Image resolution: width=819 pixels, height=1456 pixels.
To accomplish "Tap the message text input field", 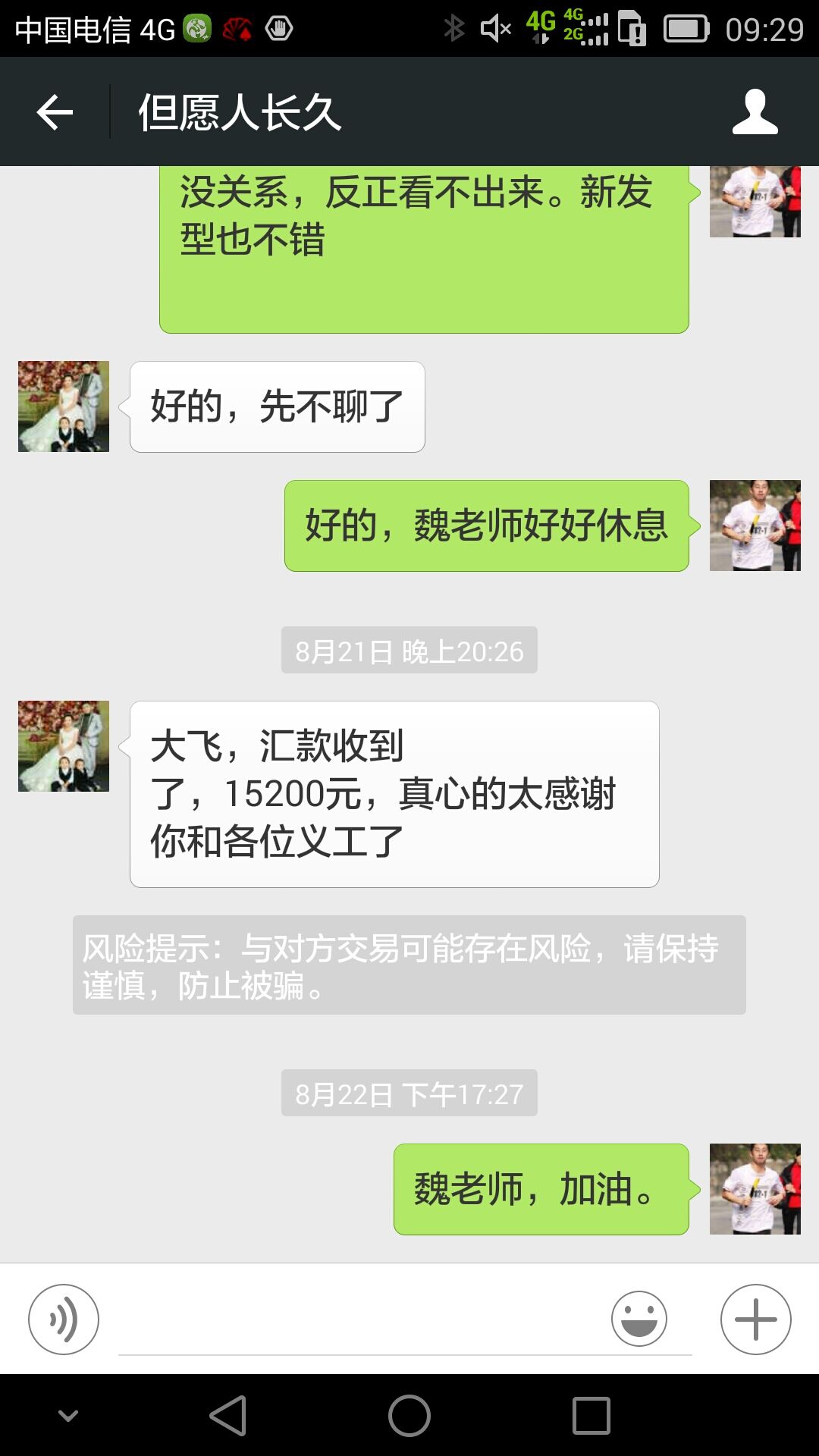I will [364, 1323].
